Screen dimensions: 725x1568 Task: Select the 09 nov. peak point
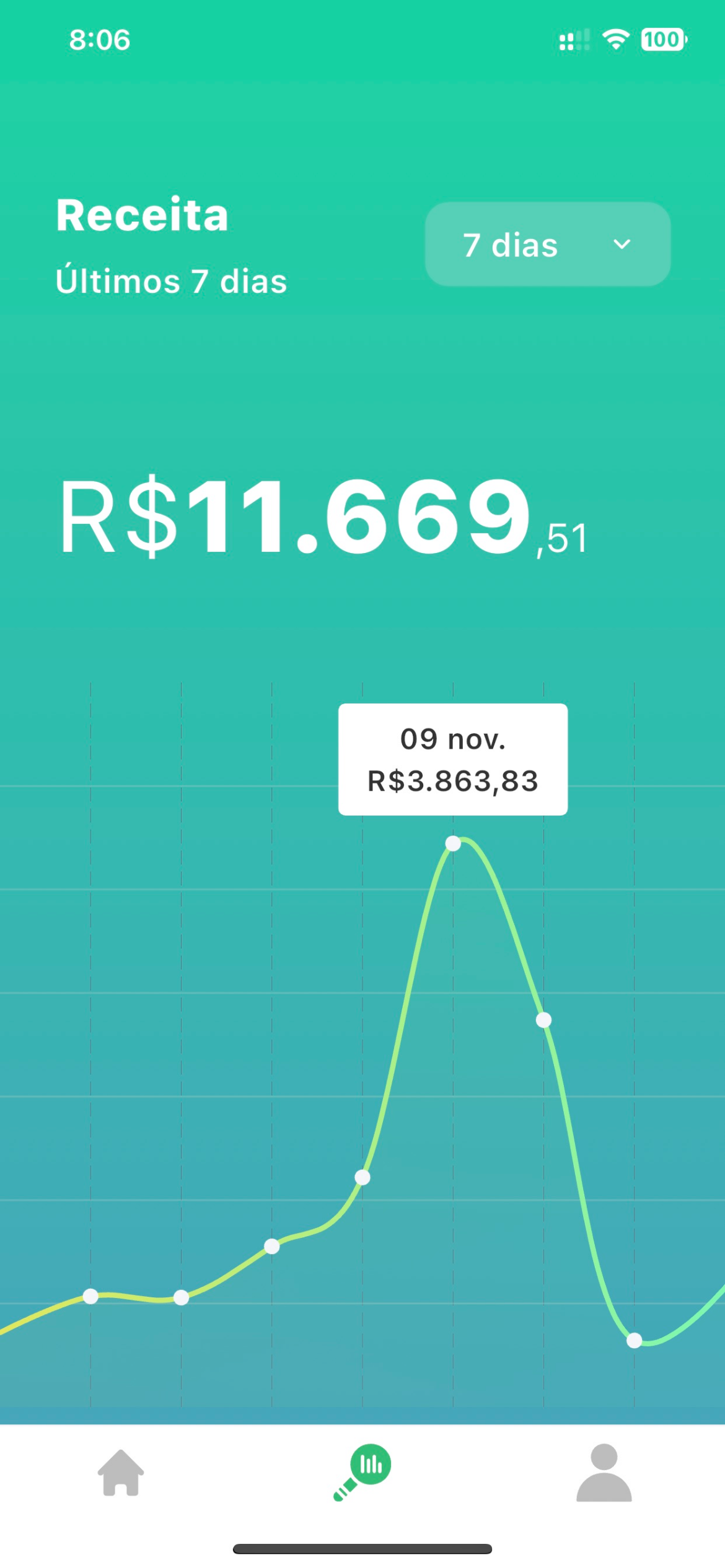coord(453,843)
